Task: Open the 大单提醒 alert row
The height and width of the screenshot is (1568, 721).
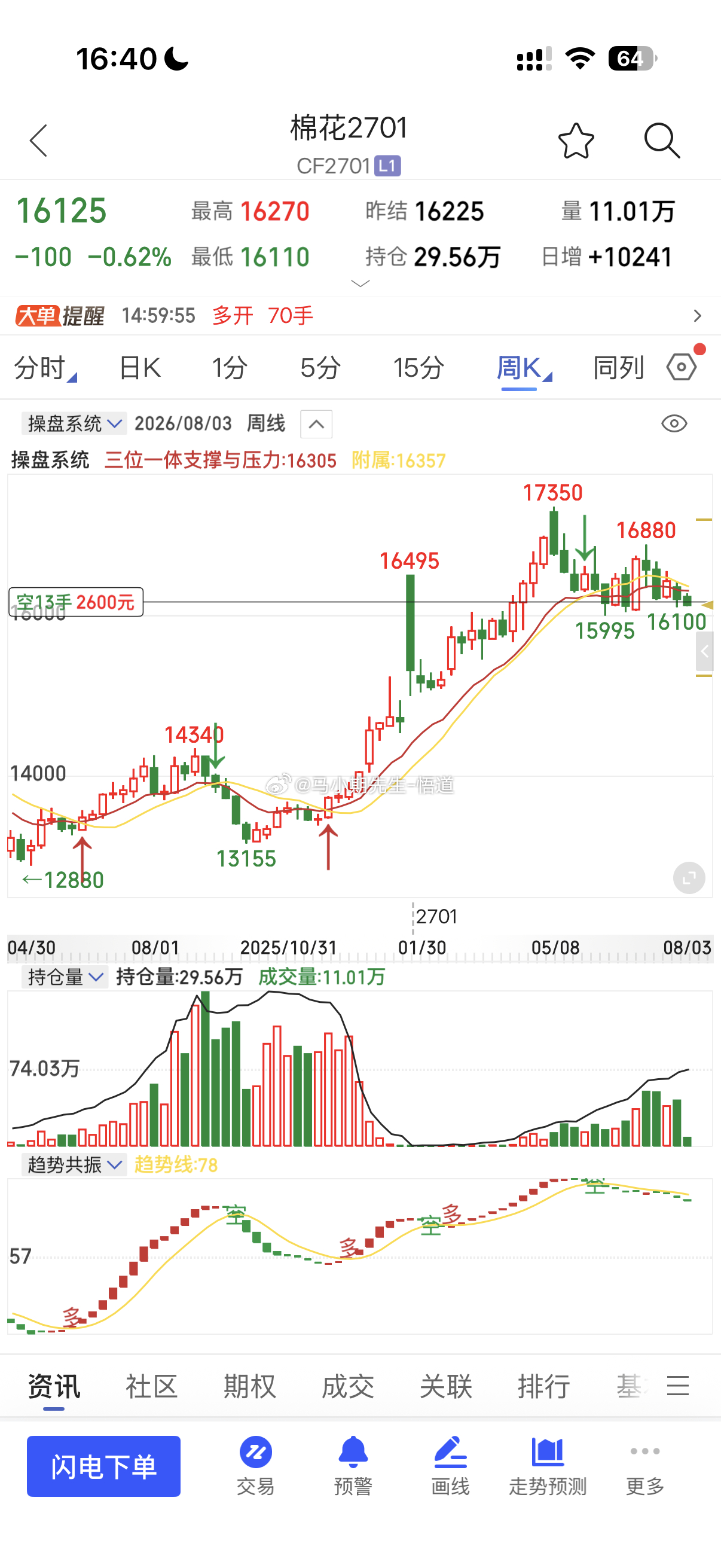Action: coord(360,315)
